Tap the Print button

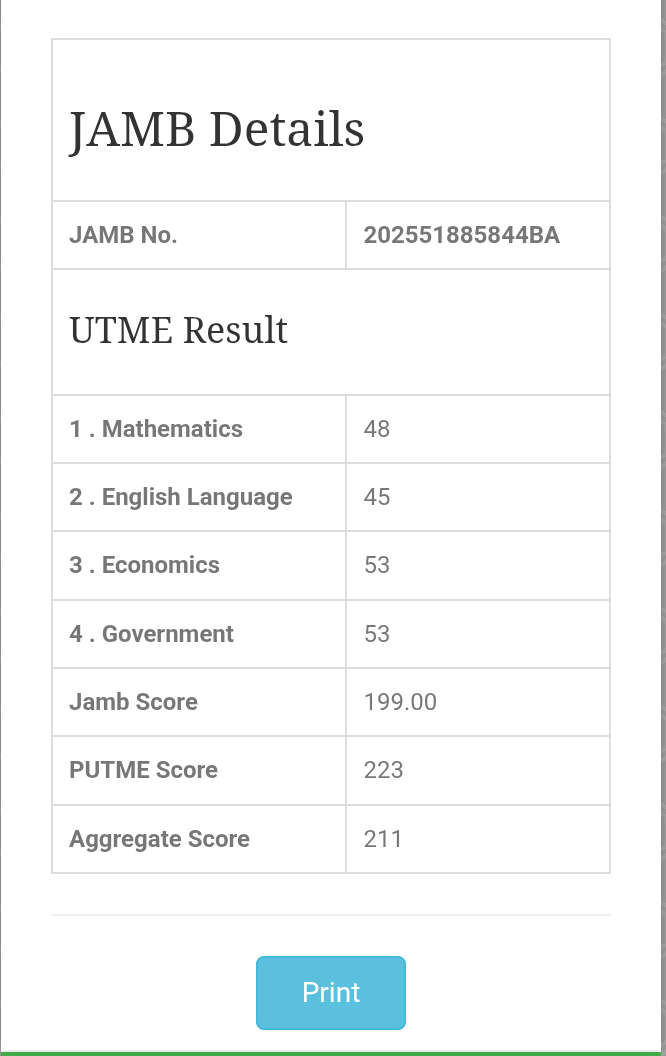331,992
